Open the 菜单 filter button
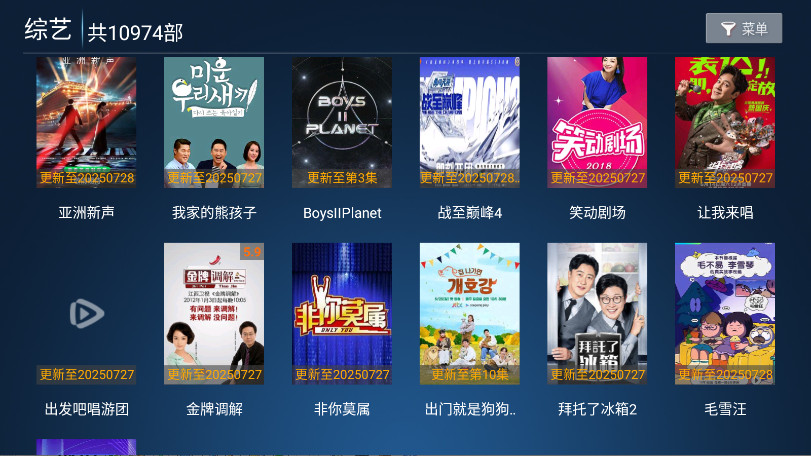Viewport: 811px width, 456px height. (743, 29)
